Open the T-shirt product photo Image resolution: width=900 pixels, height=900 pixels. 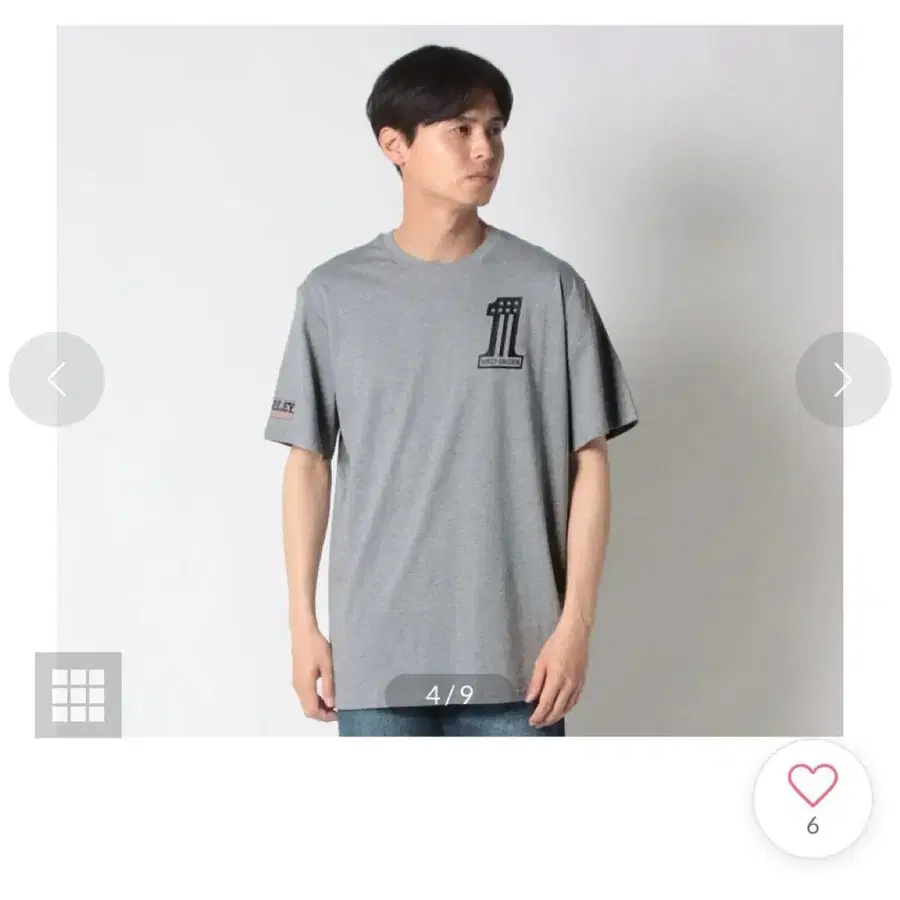450,381
